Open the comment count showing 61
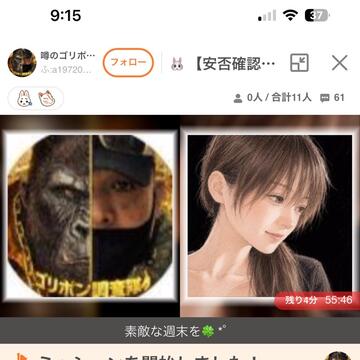 332,98
